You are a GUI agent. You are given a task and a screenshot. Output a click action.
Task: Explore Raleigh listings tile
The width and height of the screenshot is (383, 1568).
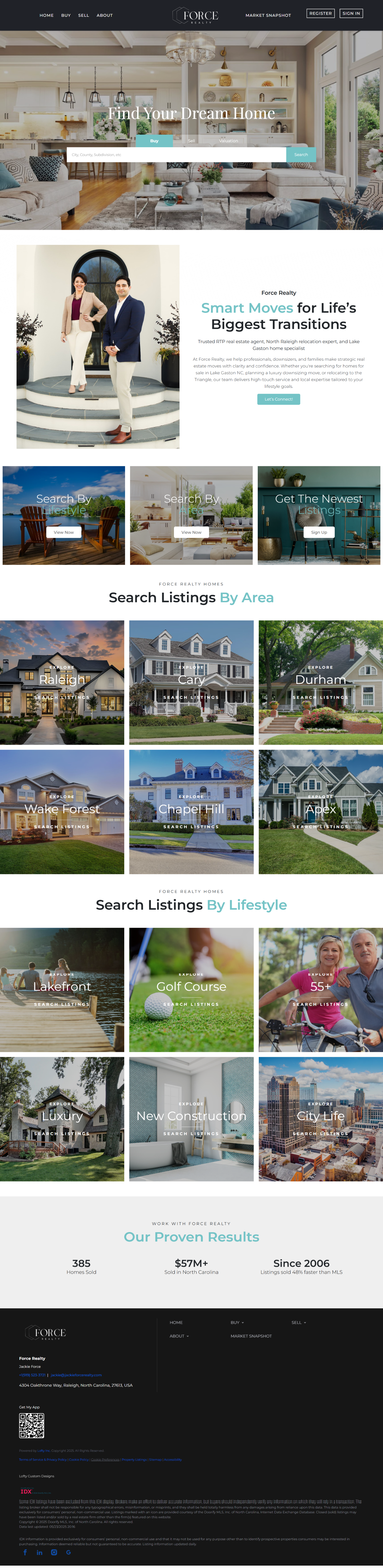pyautogui.click(x=62, y=682)
